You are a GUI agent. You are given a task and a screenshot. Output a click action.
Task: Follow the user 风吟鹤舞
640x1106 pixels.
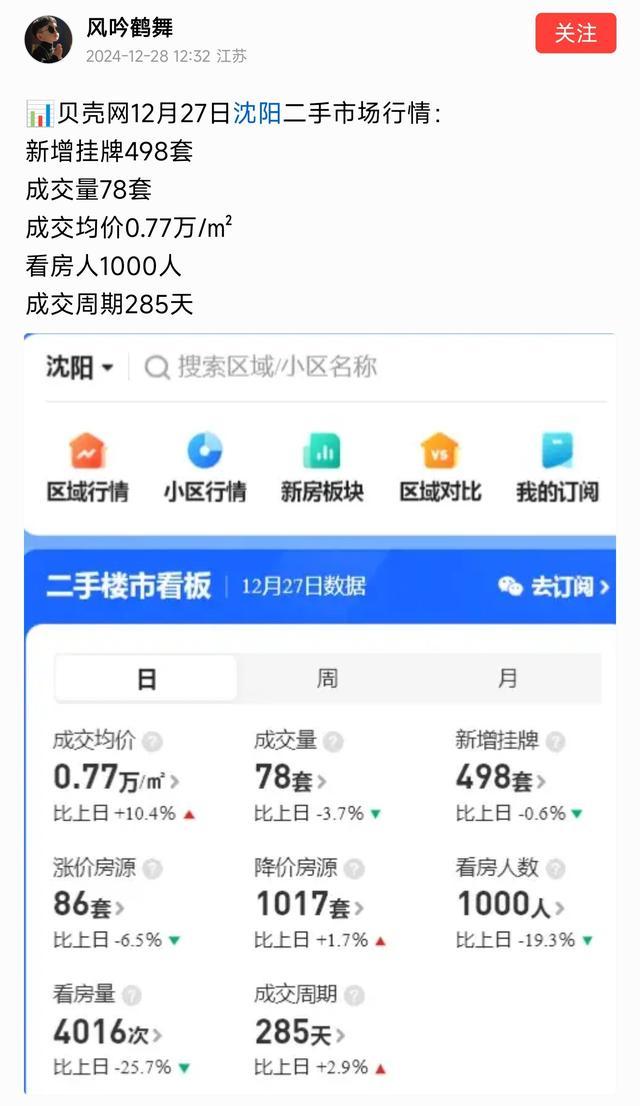pos(575,33)
